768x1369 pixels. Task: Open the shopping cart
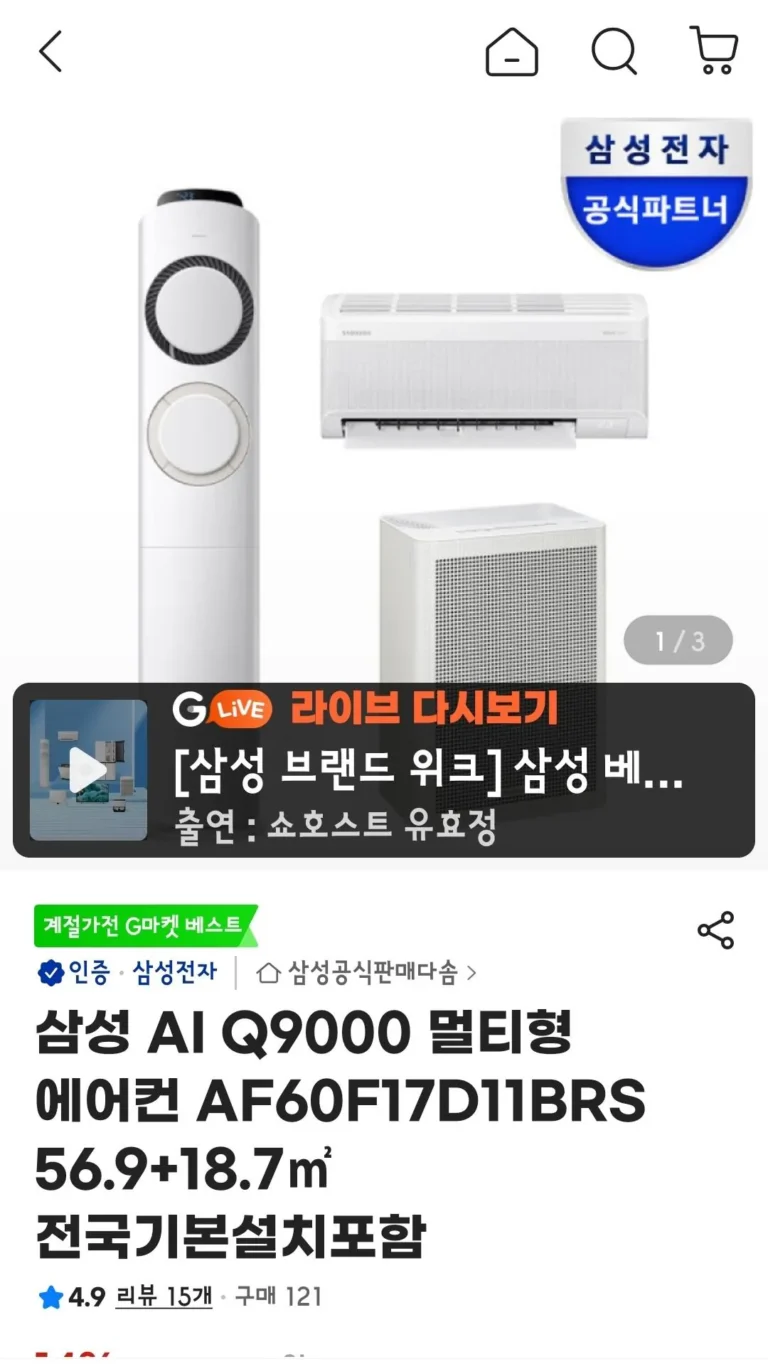(x=714, y=51)
